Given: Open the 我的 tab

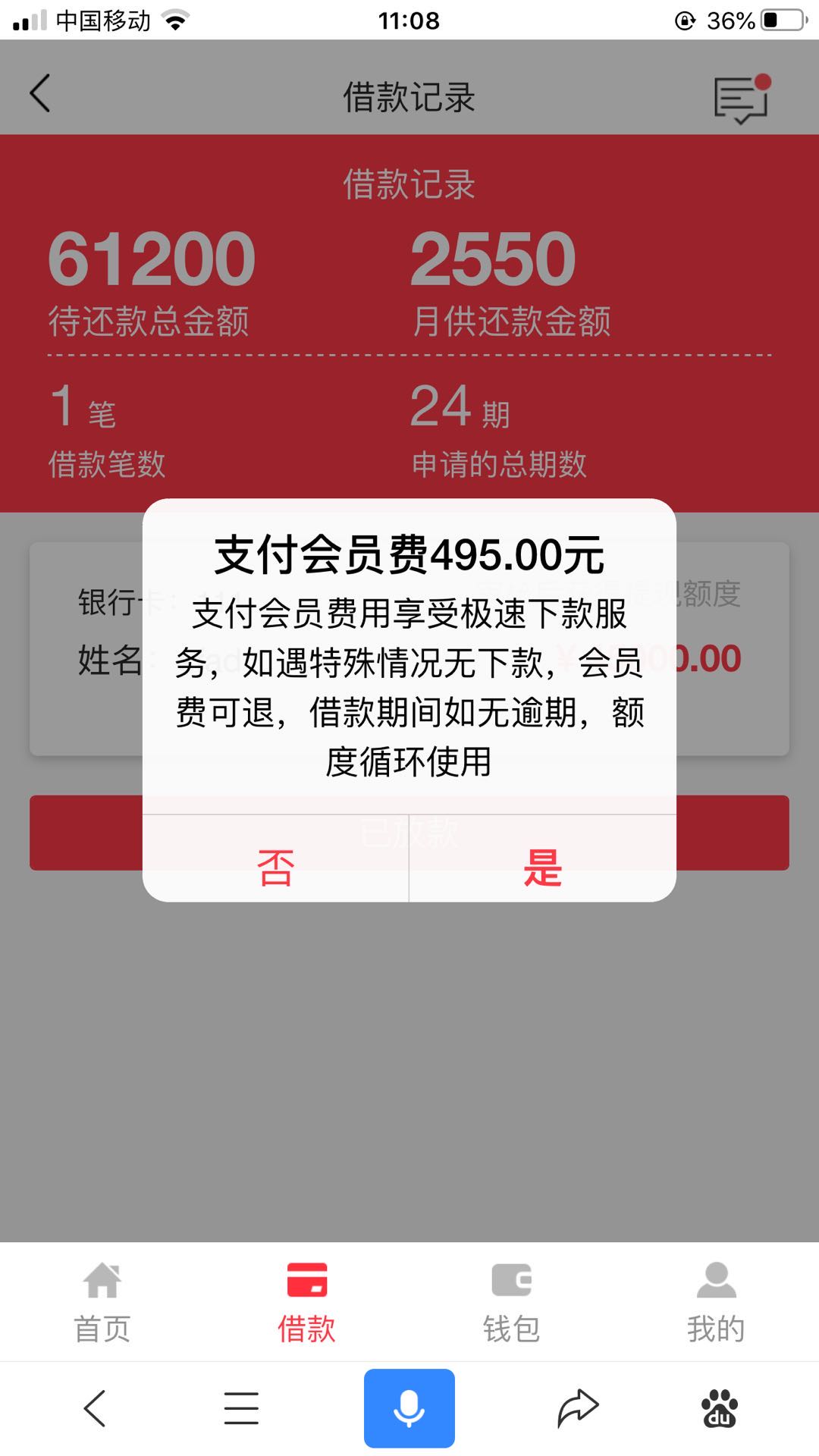Looking at the screenshot, I should click(716, 1302).
